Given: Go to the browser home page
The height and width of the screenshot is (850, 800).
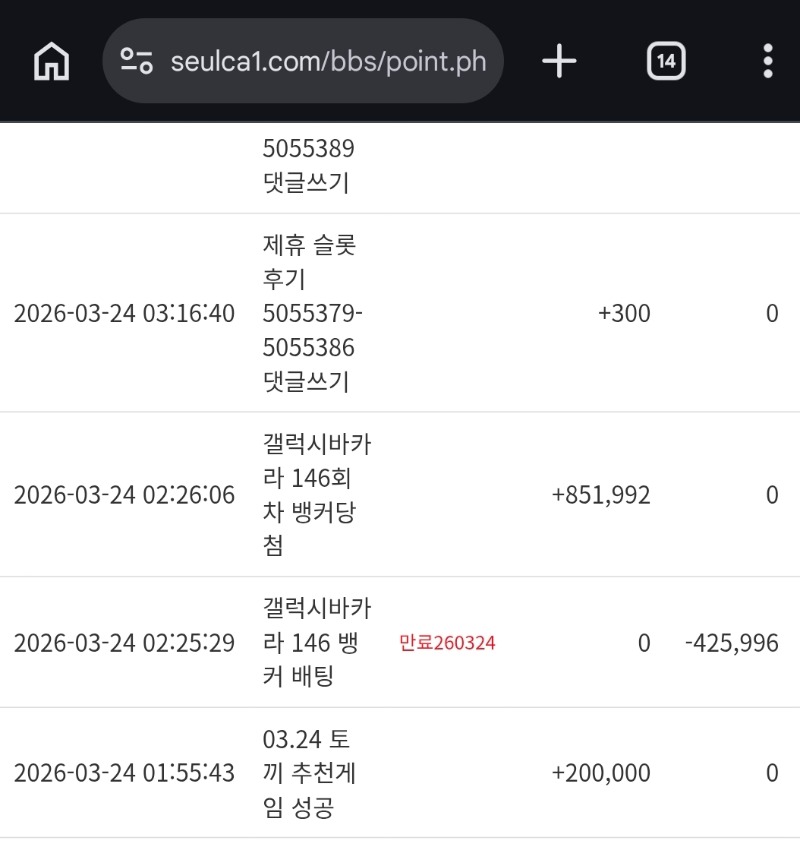Looking at the screenshot, I should [x=52, y=62].
